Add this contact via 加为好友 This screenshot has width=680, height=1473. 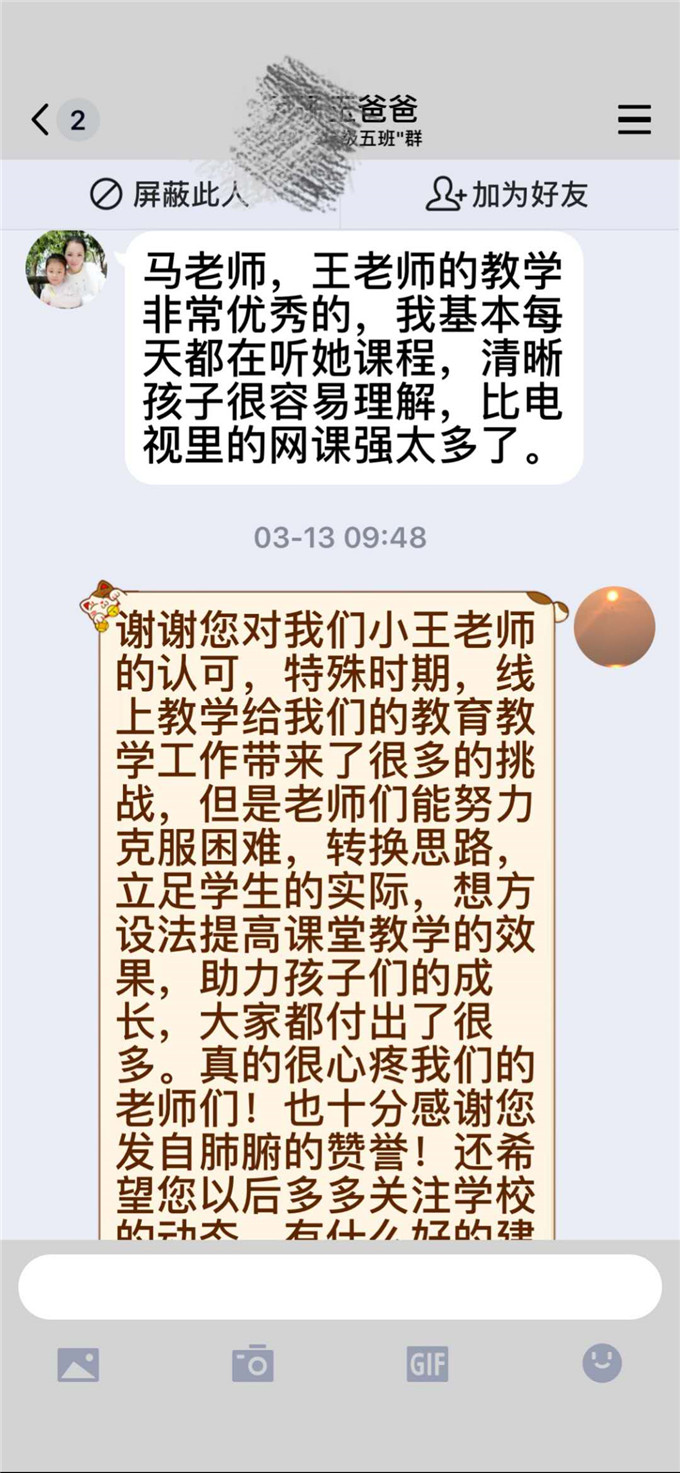(507, 194)
